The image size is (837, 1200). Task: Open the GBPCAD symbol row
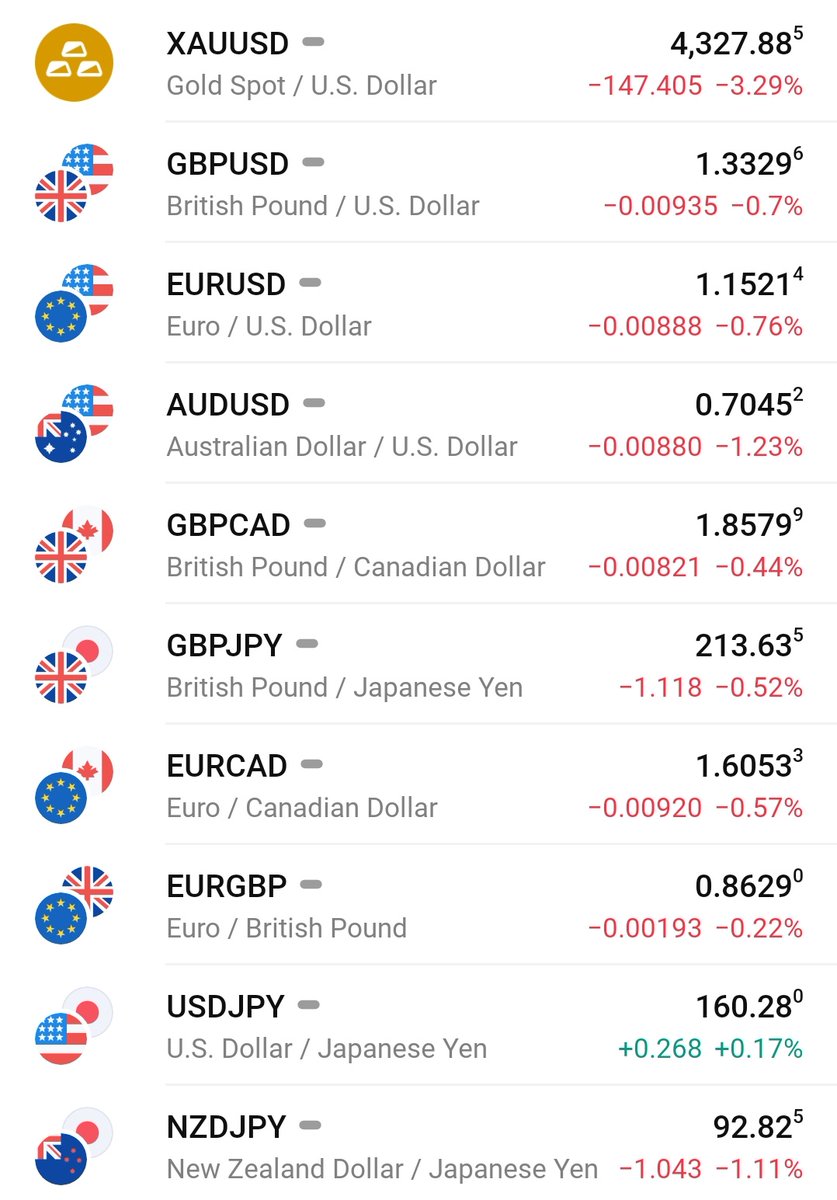(x=418, y=543)
